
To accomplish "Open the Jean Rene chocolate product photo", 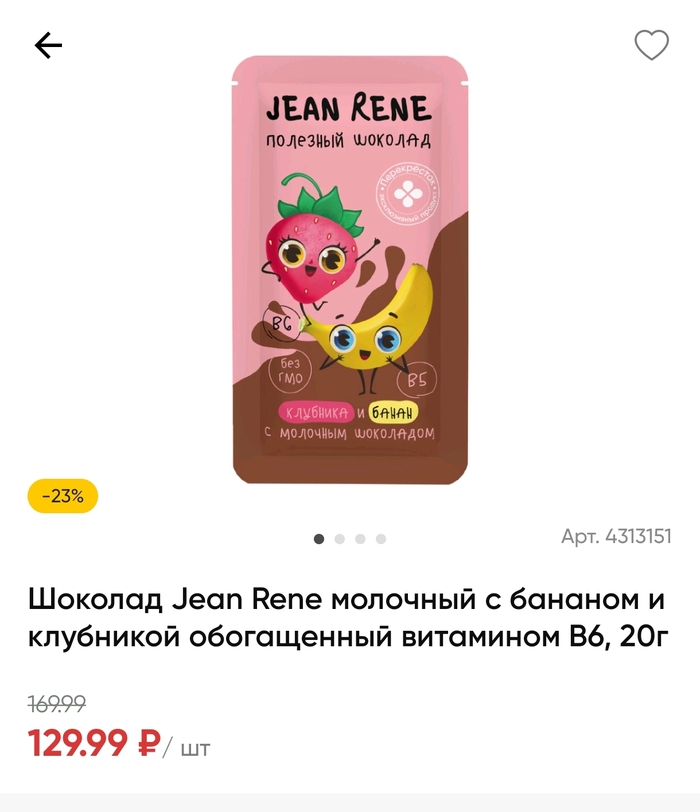I will point(350,270).
